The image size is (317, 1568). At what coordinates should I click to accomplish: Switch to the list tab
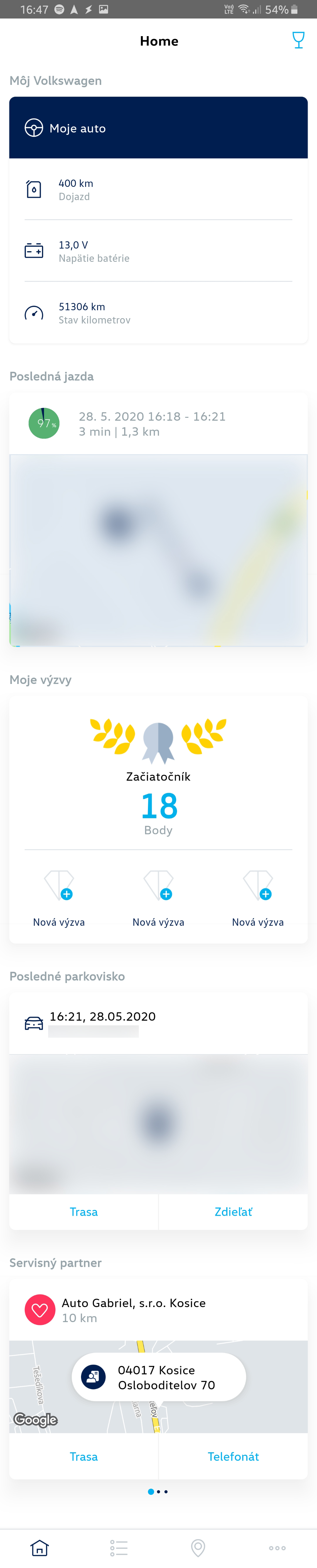[x=119, y=1547]
